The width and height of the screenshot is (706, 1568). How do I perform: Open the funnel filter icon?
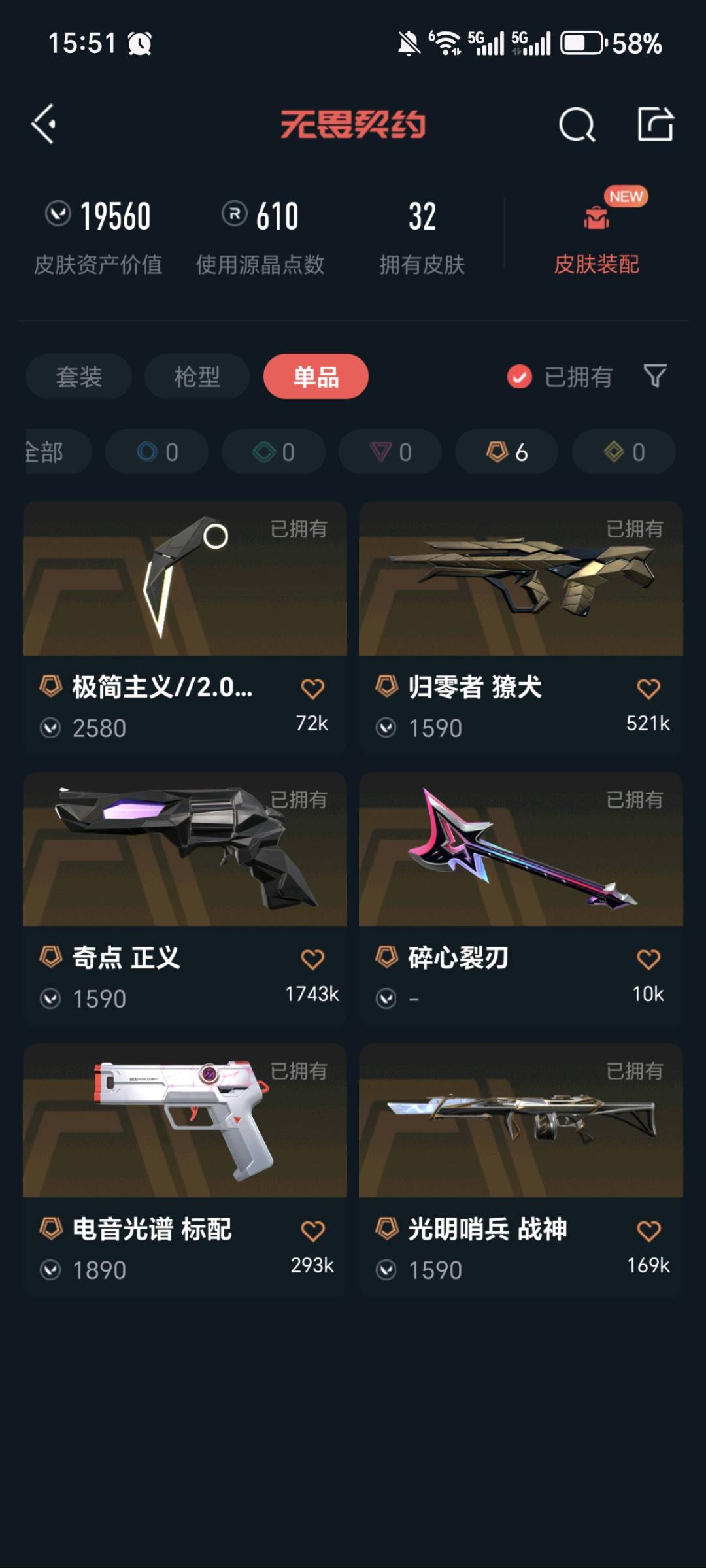[x=655, y=376]
